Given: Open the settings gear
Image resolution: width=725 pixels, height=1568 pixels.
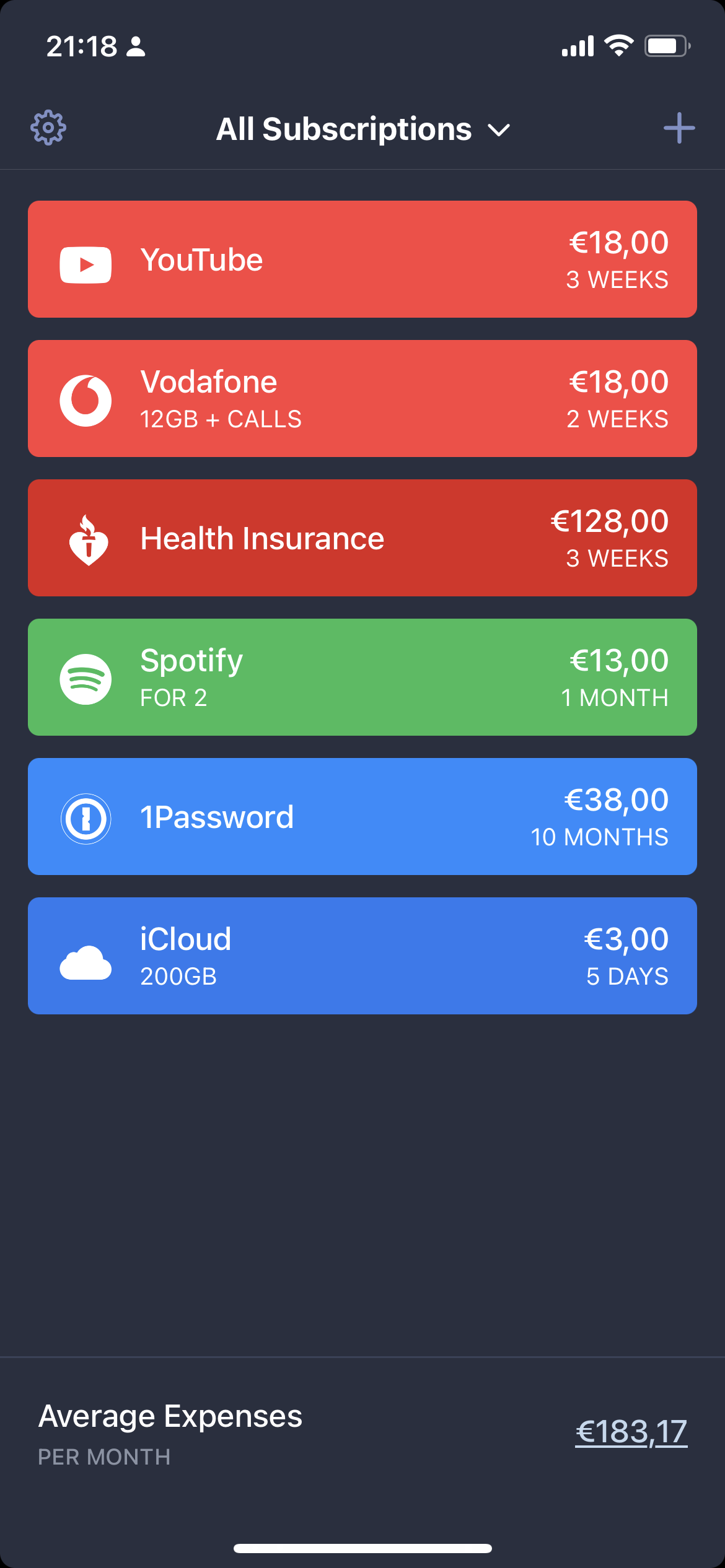Looking at the screenshot, I should 48,128.
